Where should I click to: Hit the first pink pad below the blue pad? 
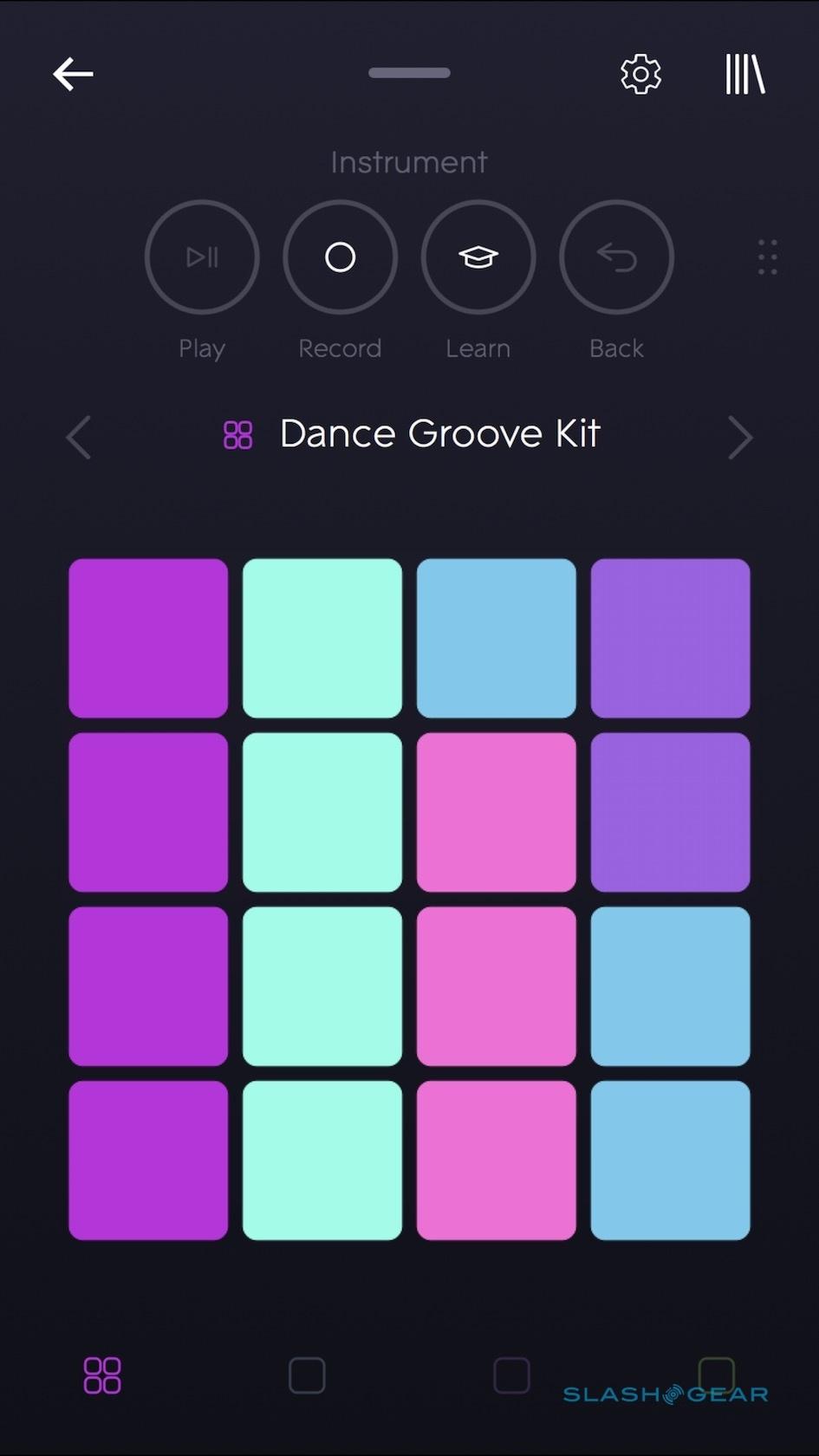pyautogui.click(x=496, y=812)
